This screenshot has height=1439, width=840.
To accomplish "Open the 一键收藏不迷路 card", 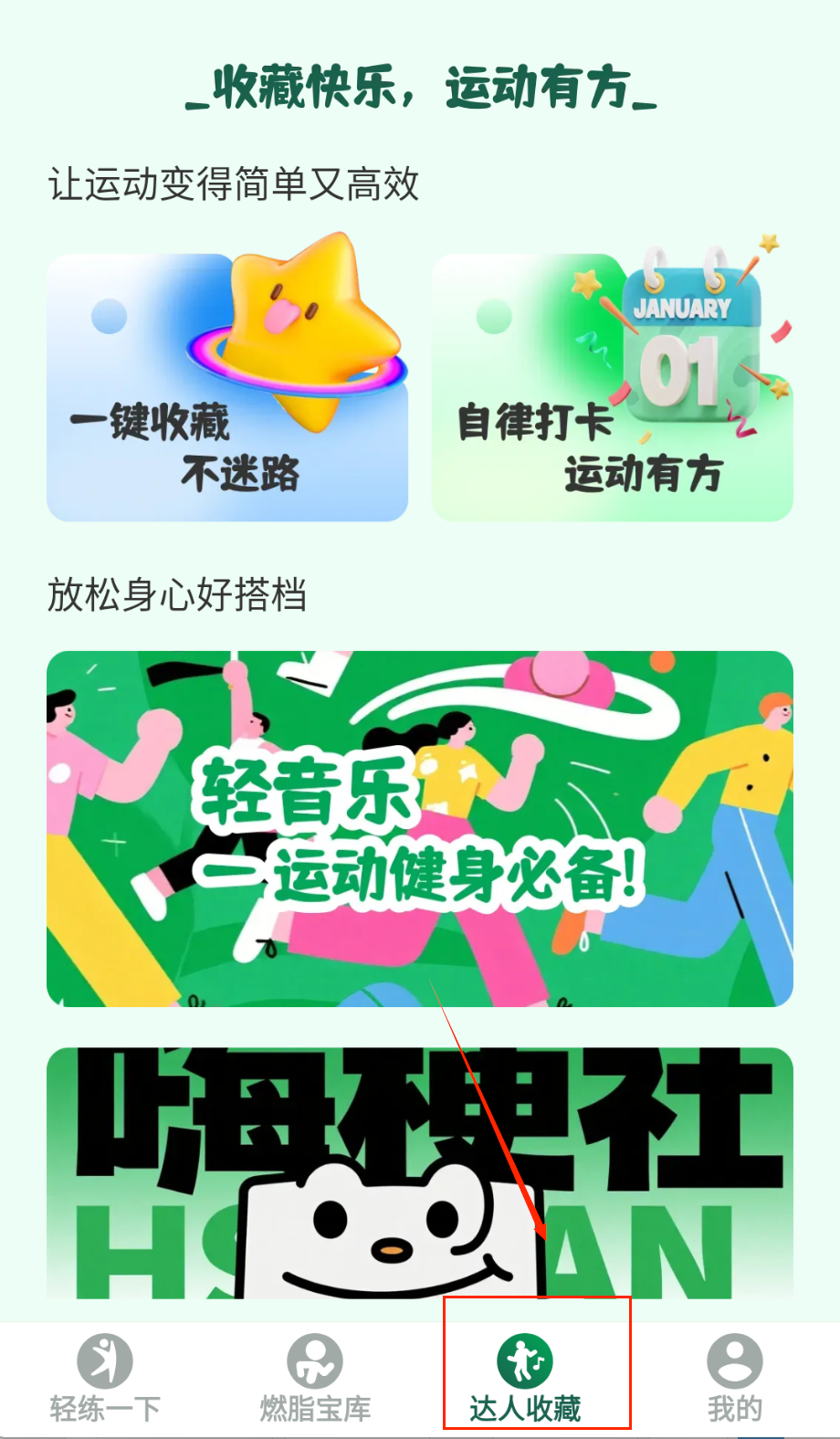I will pyautogui.click(x=227, y=388).
